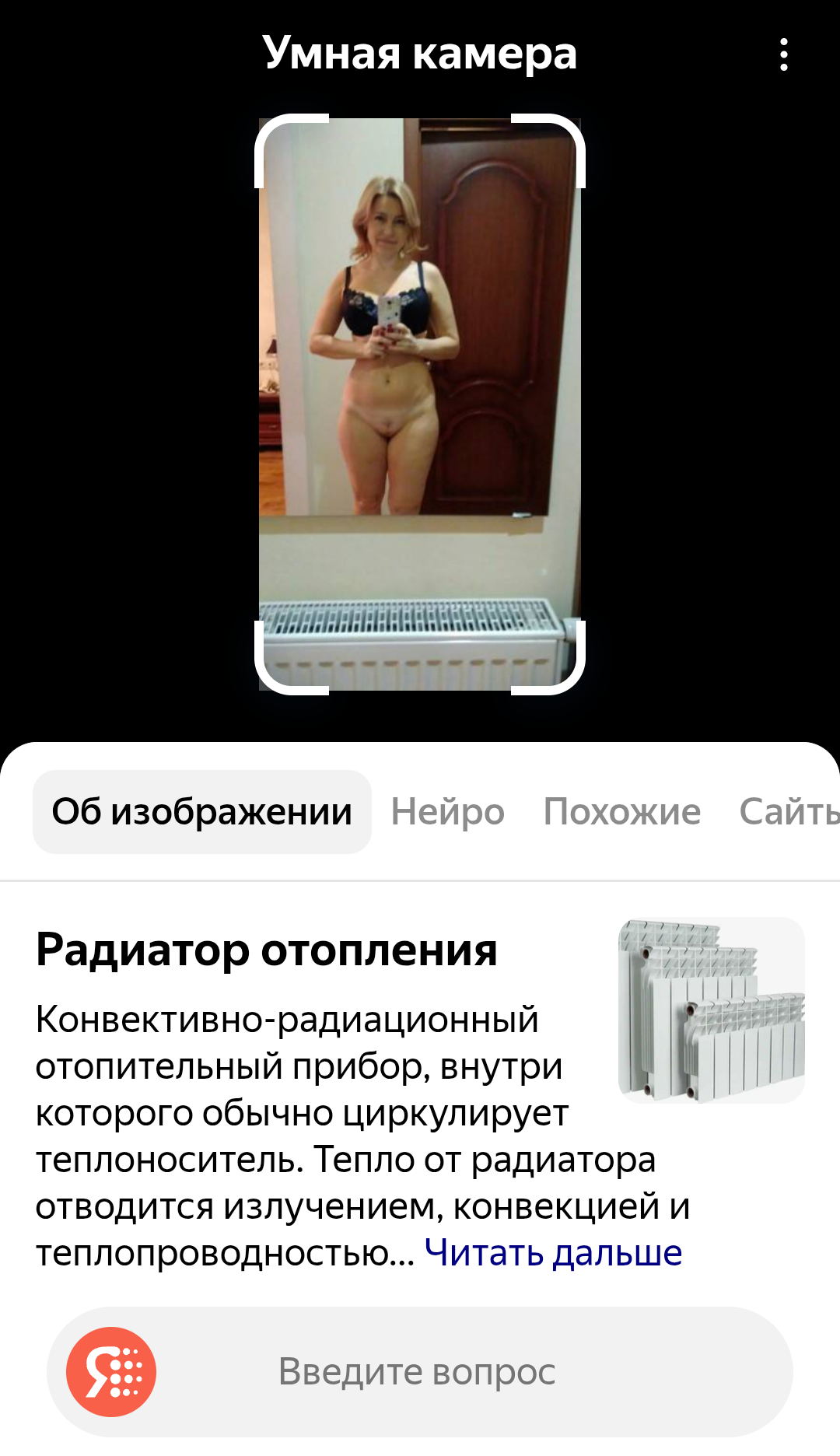Open the Сайты tab
The height and width of the screenshot is (1456, 840).
789,812
